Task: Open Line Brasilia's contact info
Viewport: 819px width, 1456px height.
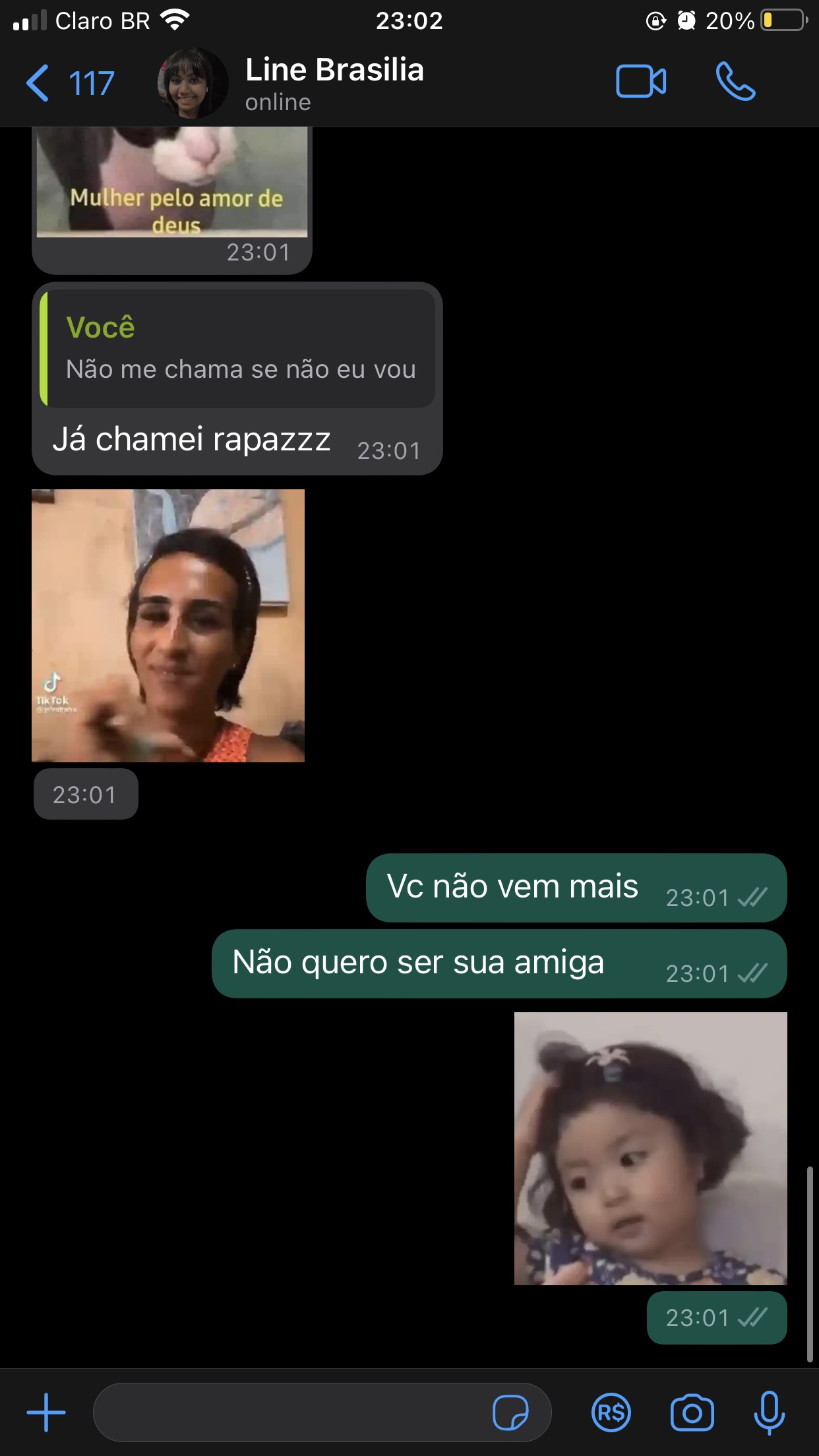Action: pyautogui.click(x=334, y=83)
